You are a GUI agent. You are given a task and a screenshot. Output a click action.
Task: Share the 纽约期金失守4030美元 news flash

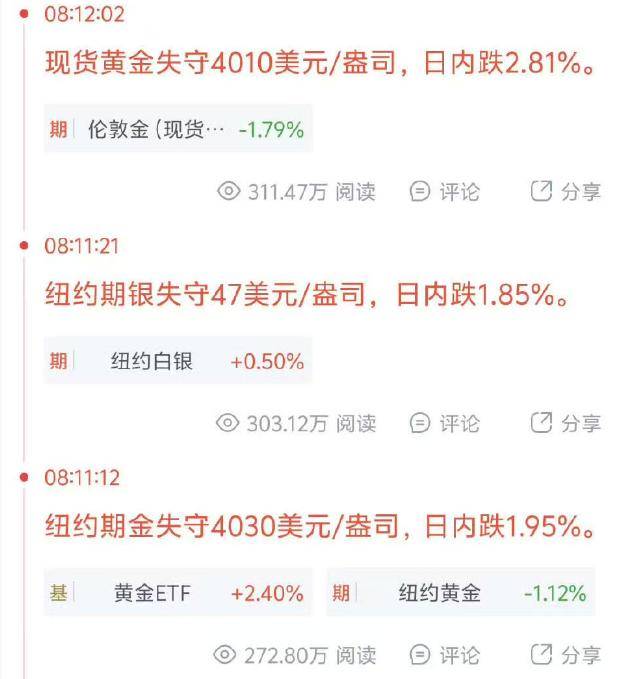point(565,656)
